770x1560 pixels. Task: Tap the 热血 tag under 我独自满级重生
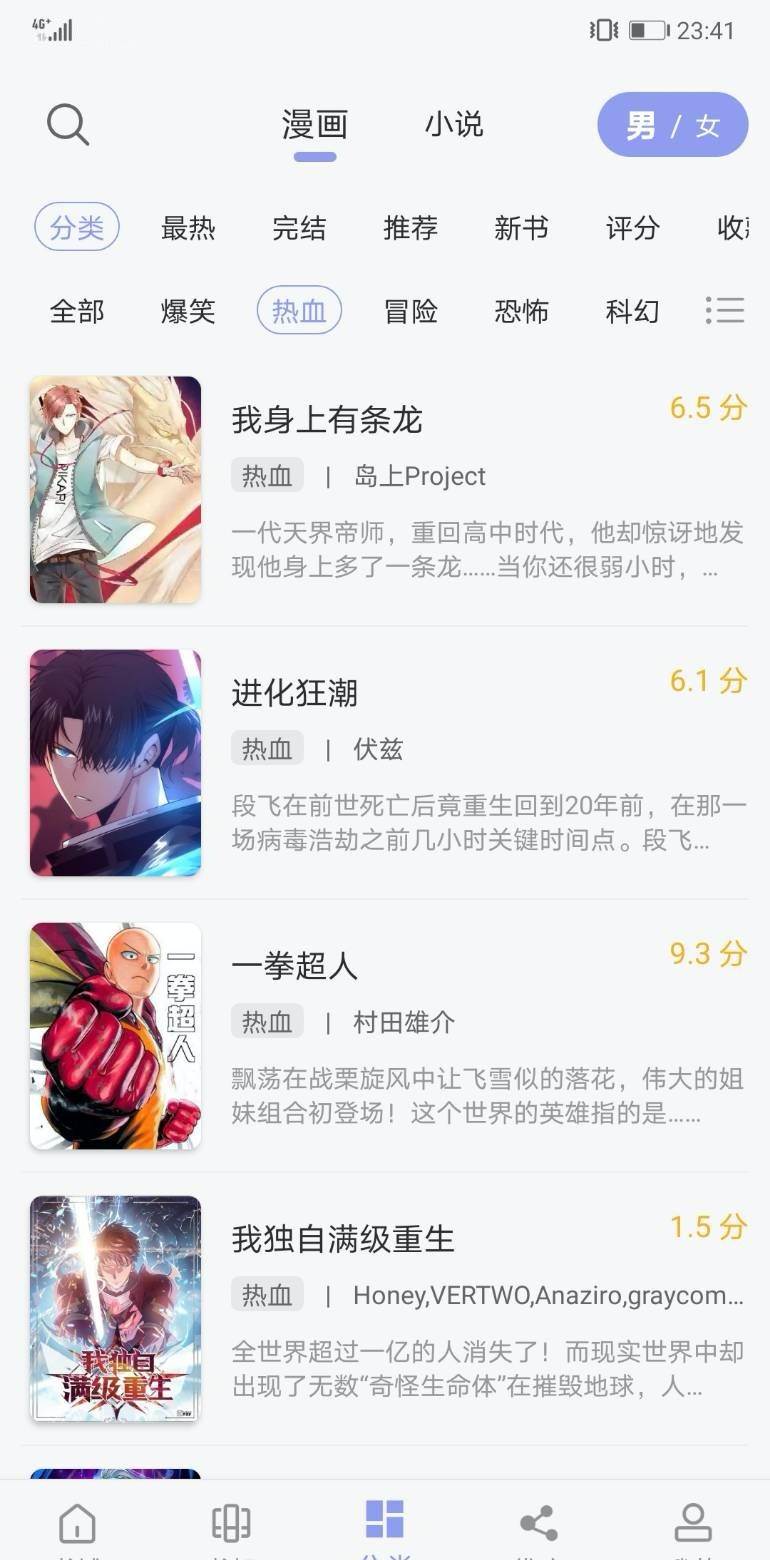(x=267, y=1294)
